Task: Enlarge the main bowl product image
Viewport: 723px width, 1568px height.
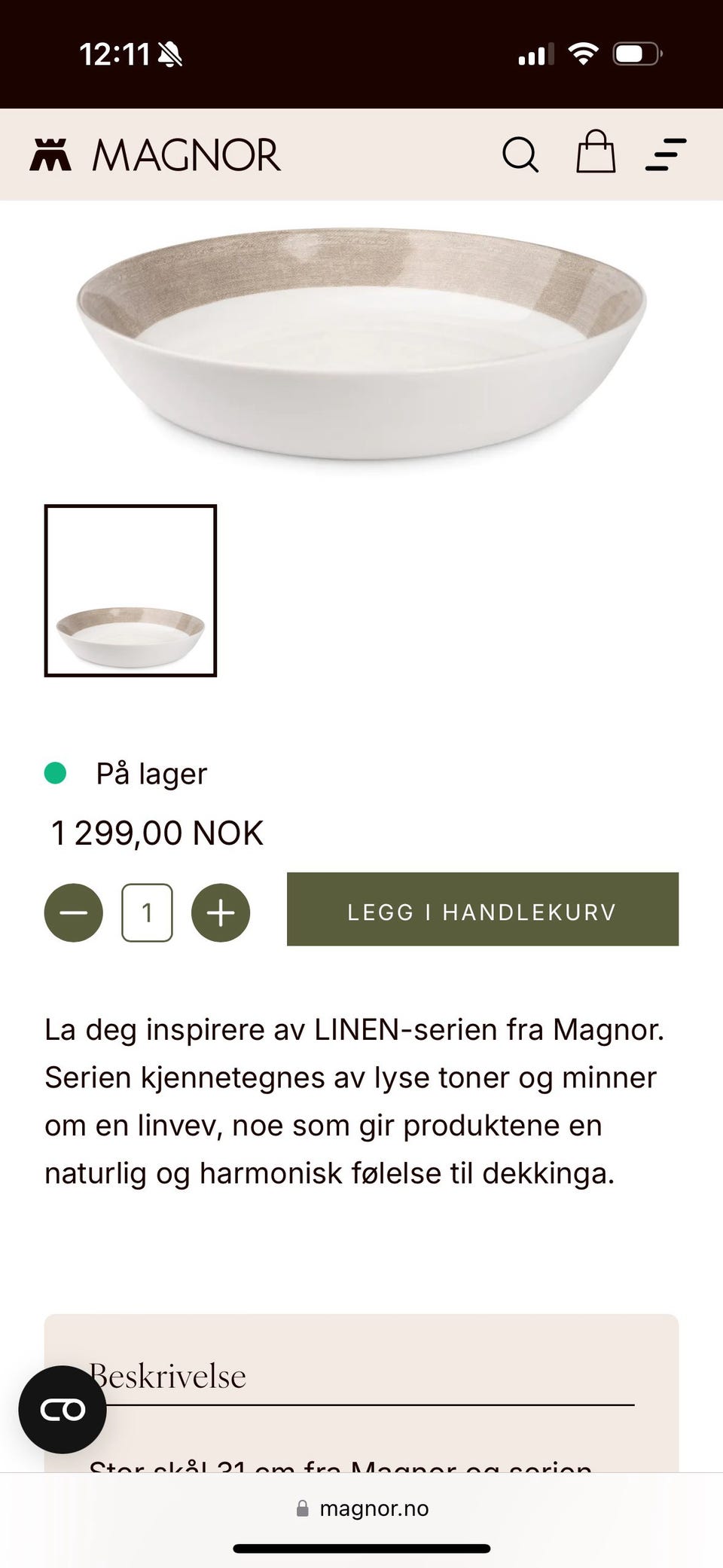Action: click(x=361, y=344)
